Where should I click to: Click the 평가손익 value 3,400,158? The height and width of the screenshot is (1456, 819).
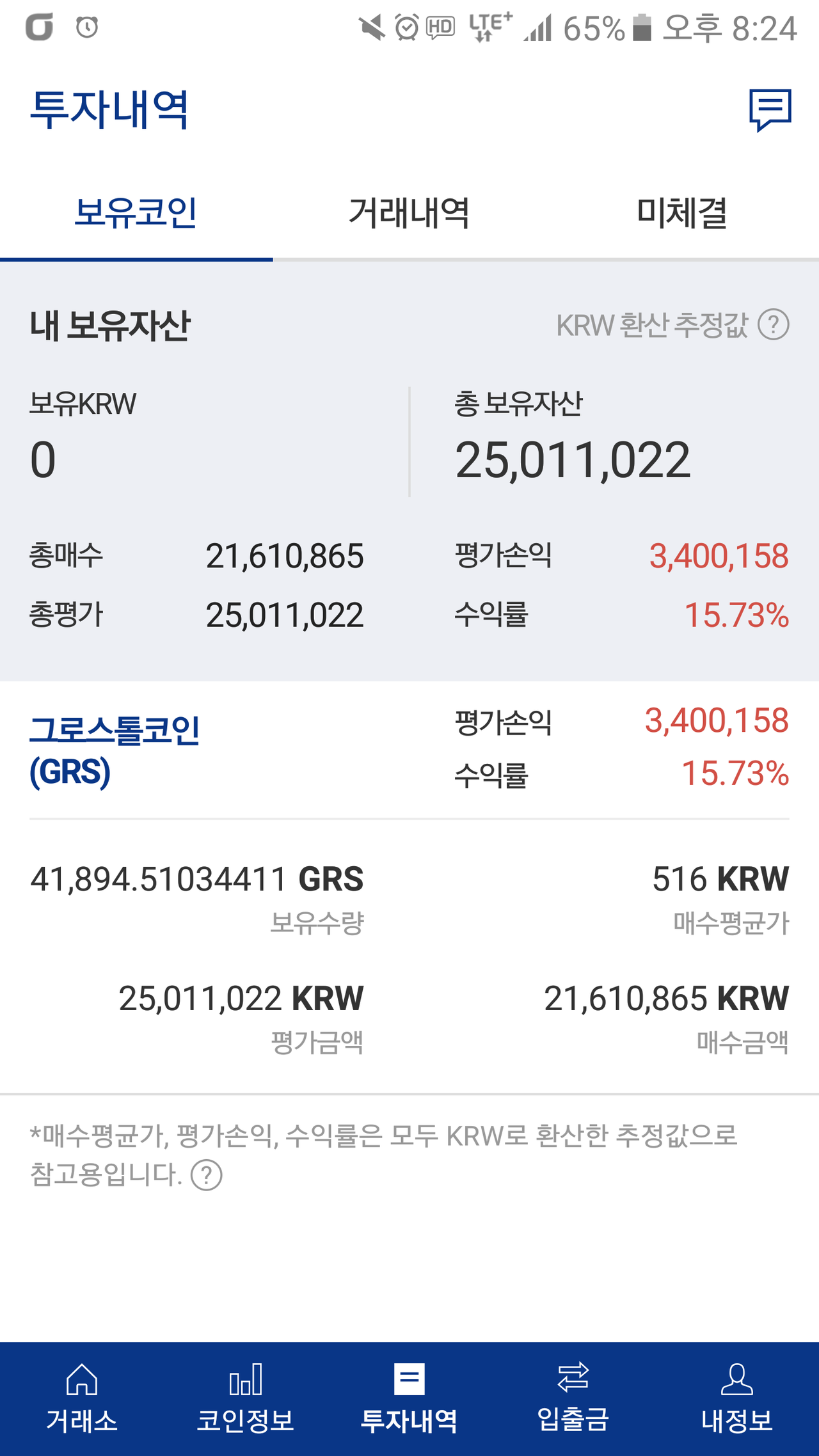(x=719, y=555)
